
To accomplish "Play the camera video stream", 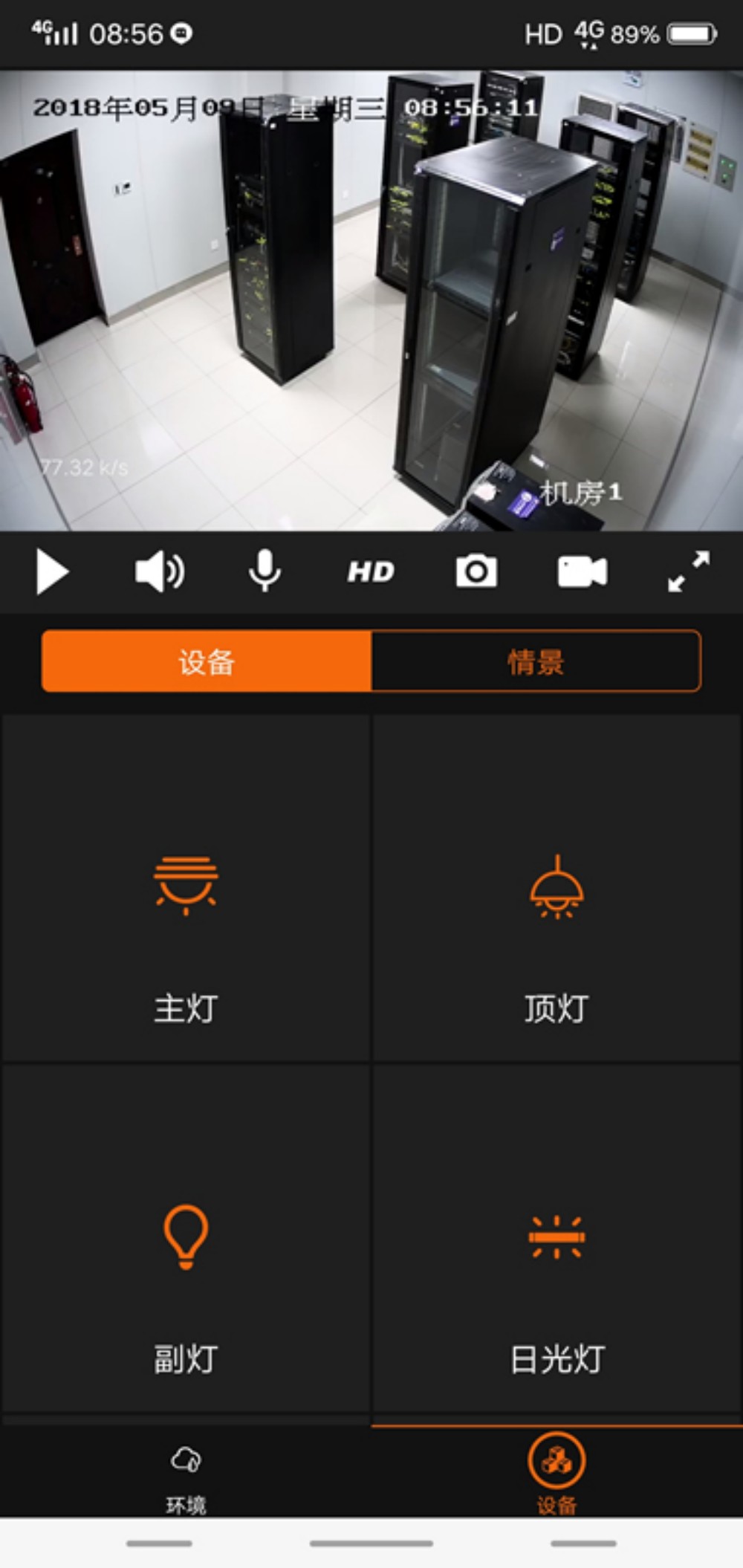I will pos(52,572).
